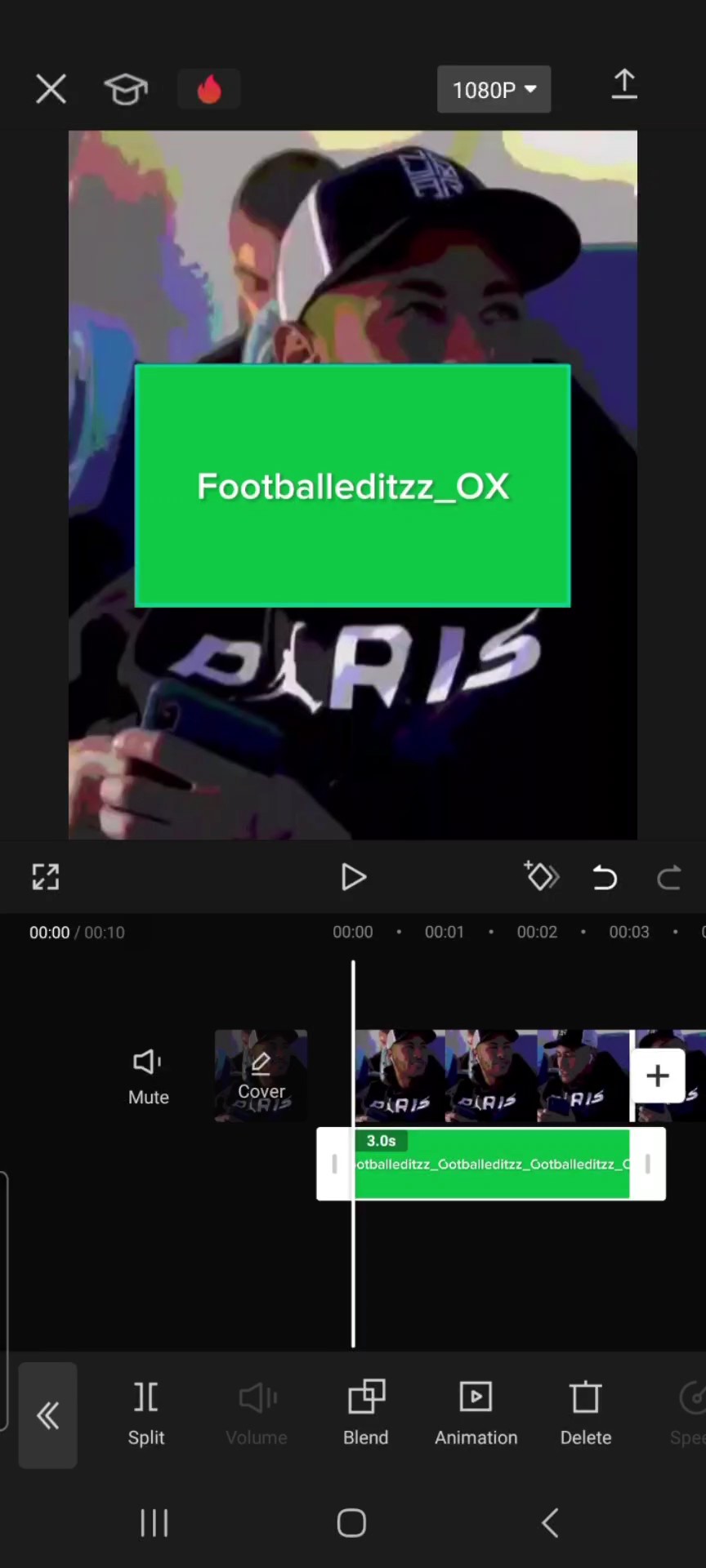Viewport: 706px width, 1568px height.
Task: Open the tutorial graduation cap icon
Action: click(x=126, y=89)
